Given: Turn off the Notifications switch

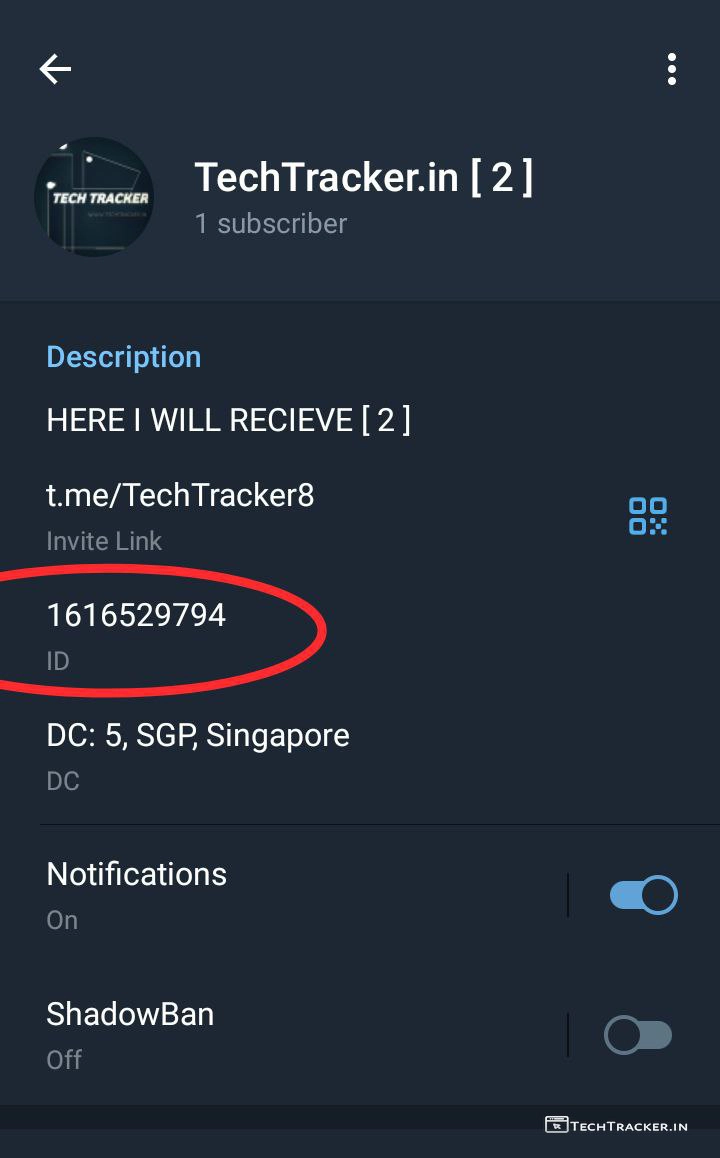Looking at the screenshot, I should [x=643, y=895].
